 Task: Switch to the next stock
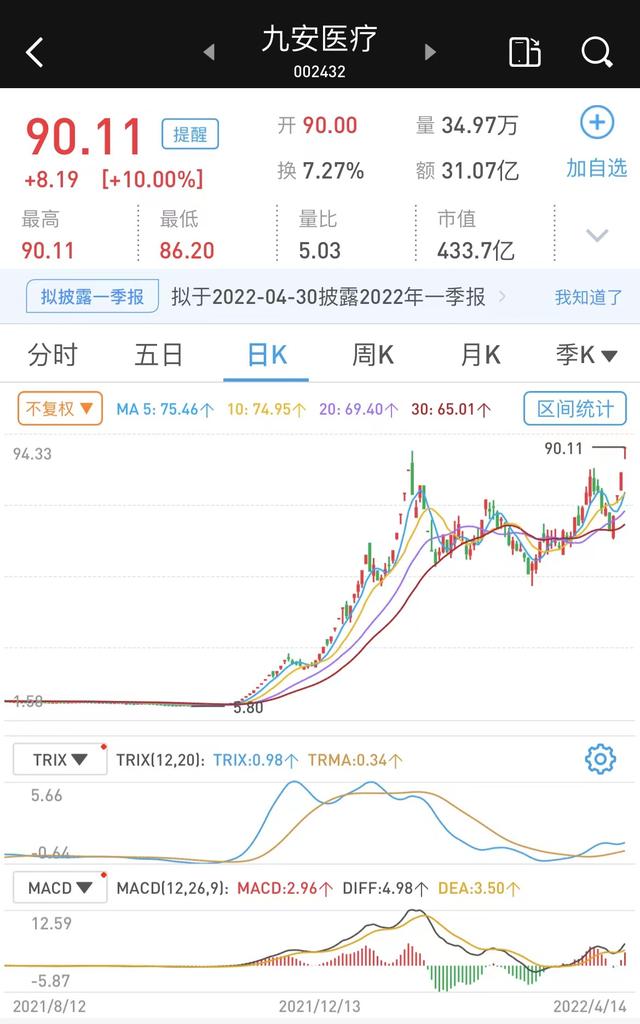431,52
